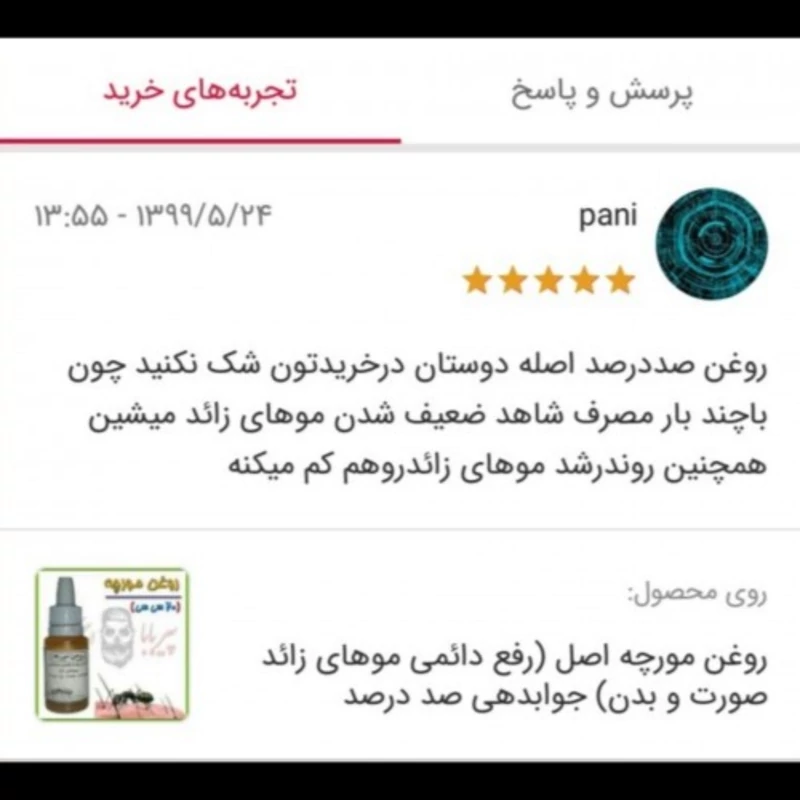Open reviewer pani's profile picture
800x800 pixels.
click(710, 243)
